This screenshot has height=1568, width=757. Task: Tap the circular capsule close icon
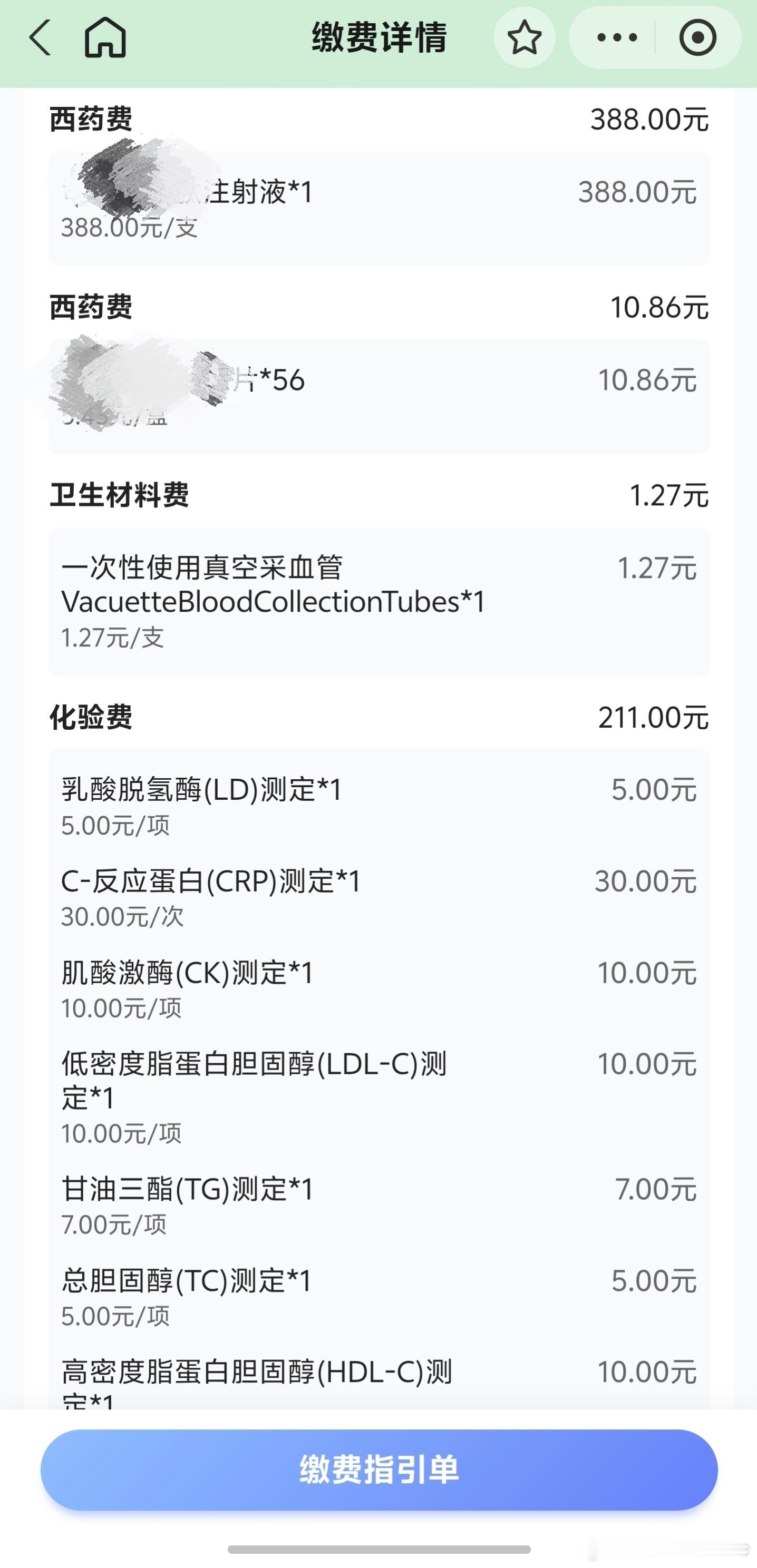(x=698, y=38)
